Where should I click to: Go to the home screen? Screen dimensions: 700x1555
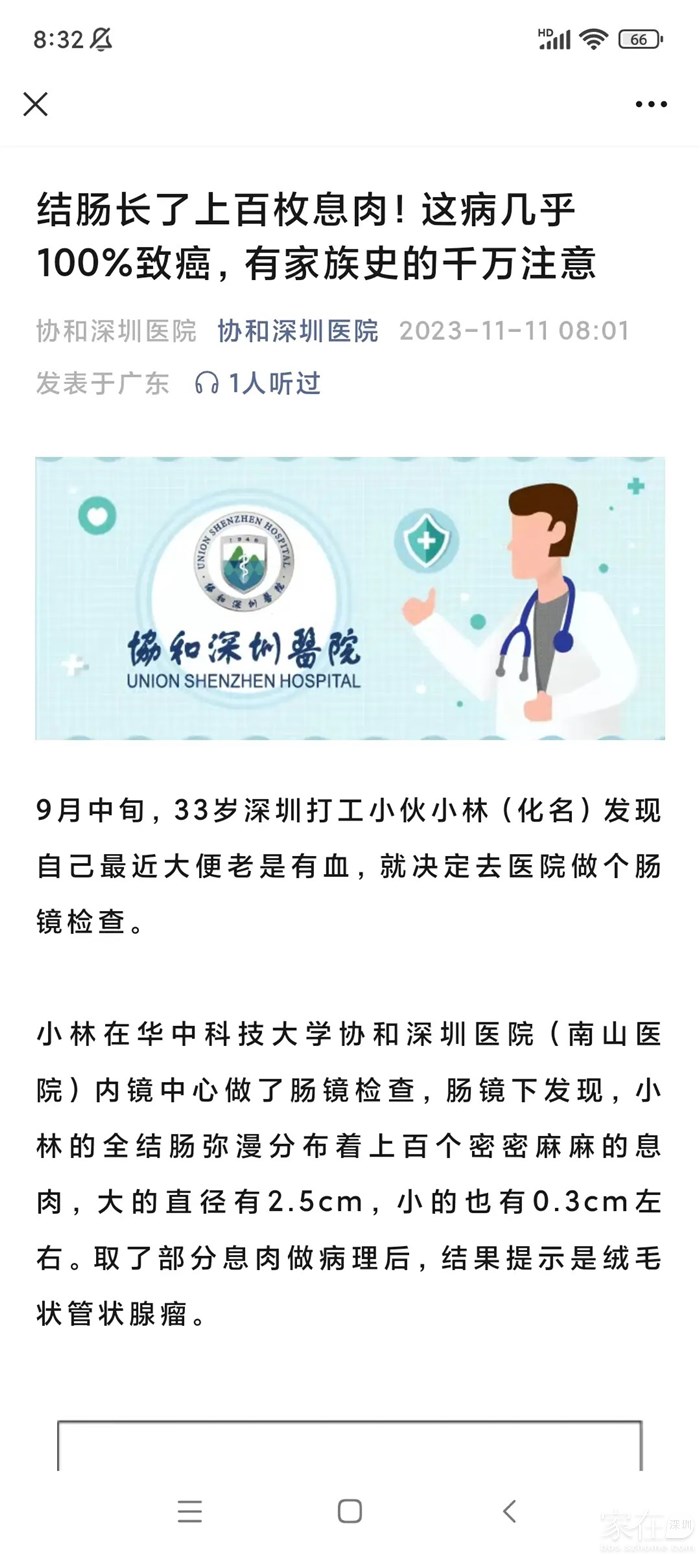click(349, 1511)
